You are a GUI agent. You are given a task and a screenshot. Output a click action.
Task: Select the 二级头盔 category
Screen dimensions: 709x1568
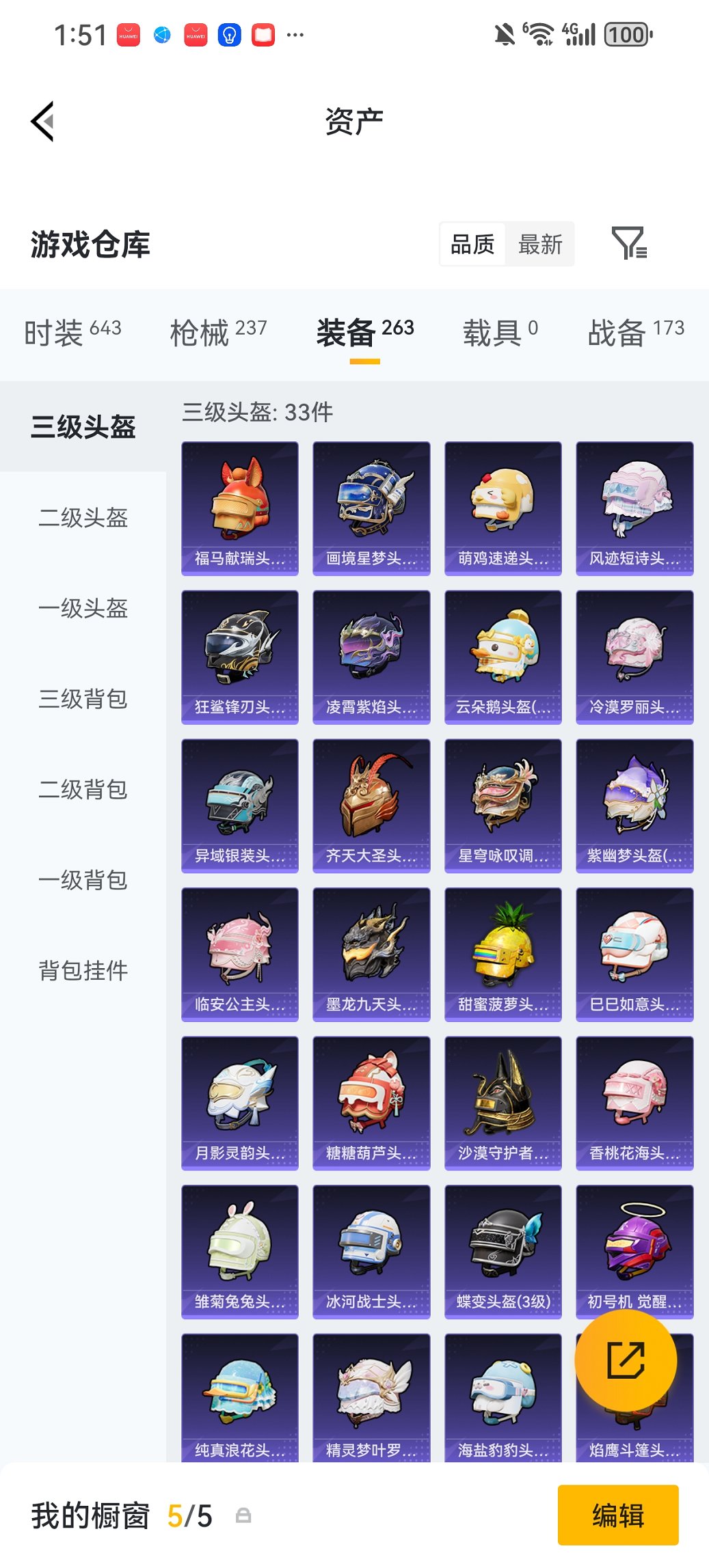(83, 517)
